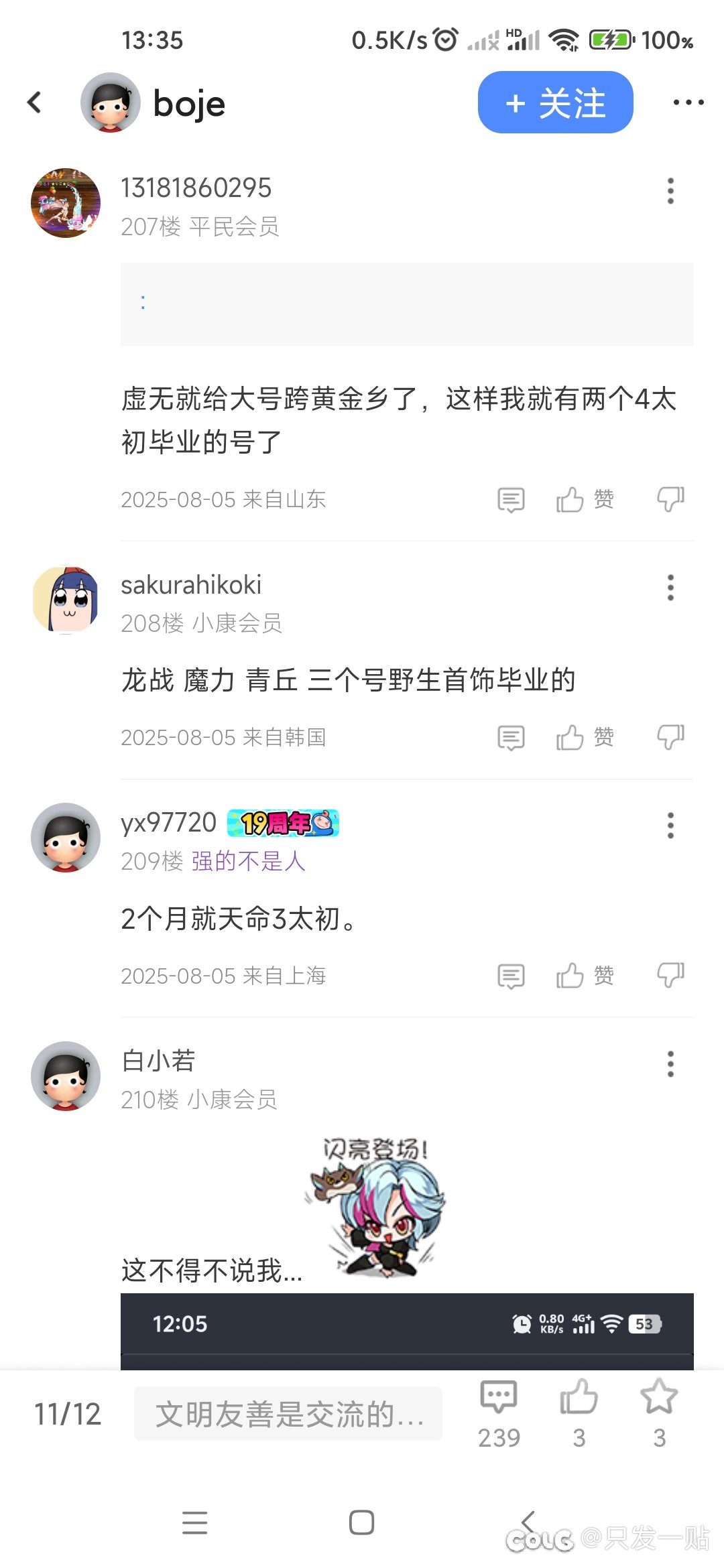
Task: Go back using the top-left arrow
Action: (35, 103)
